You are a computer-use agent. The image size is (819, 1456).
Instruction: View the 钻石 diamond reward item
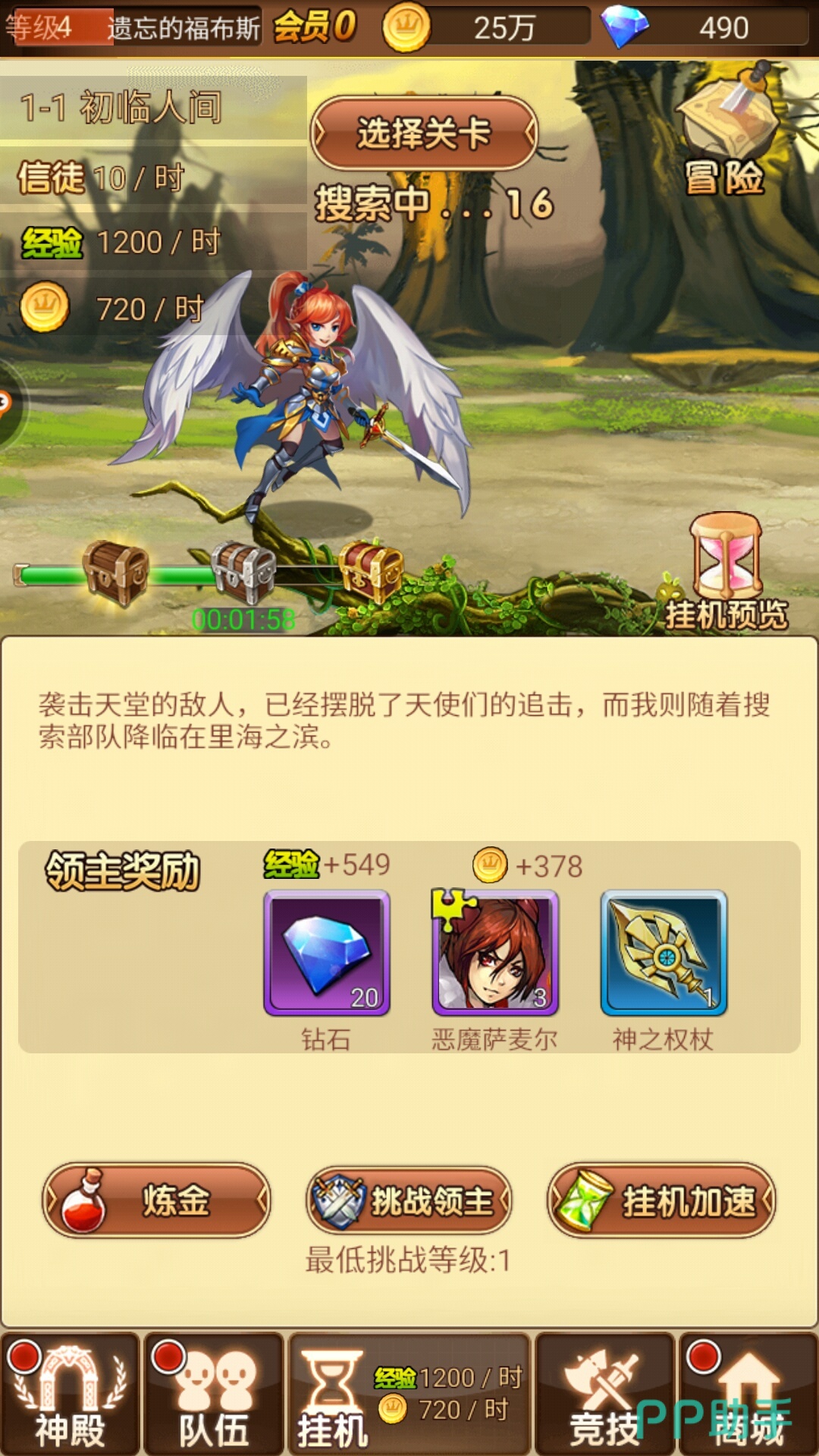click(327, 952)
